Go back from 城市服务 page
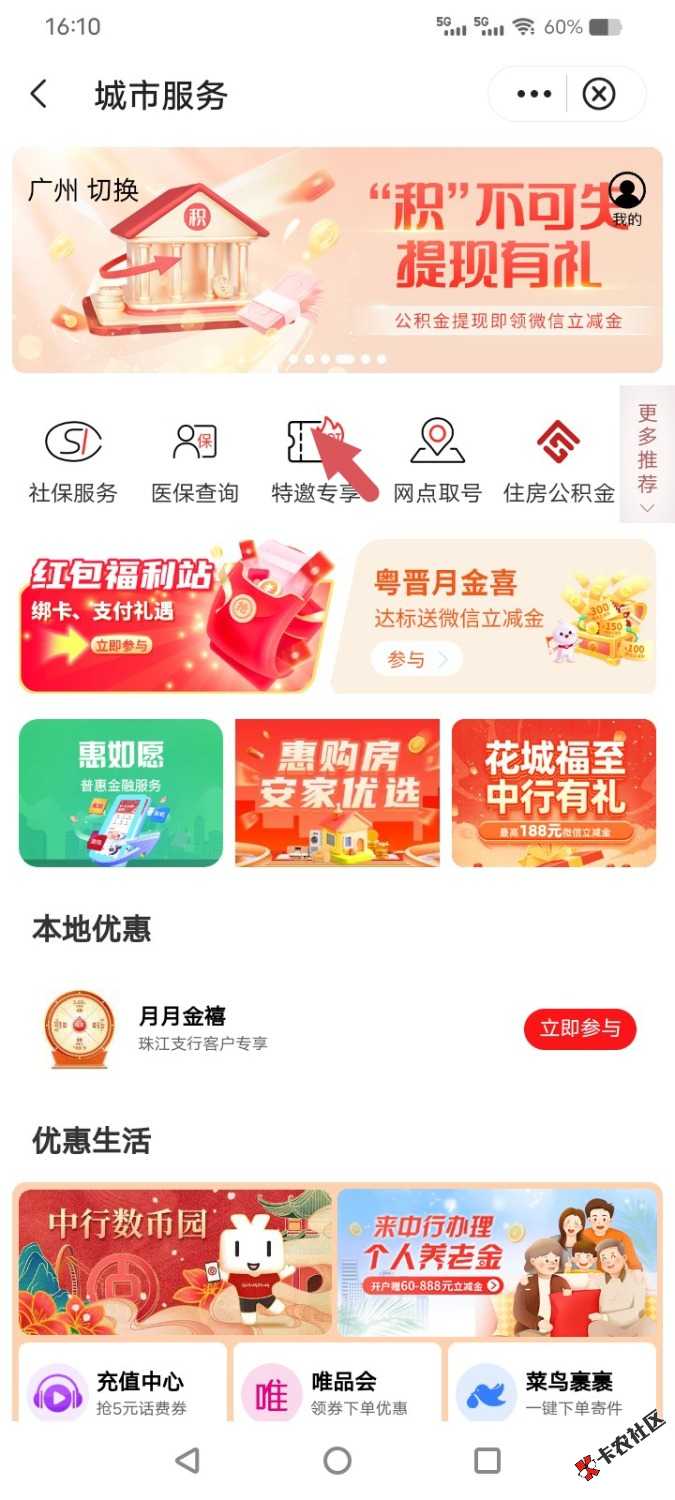 (x=39, y=95)
